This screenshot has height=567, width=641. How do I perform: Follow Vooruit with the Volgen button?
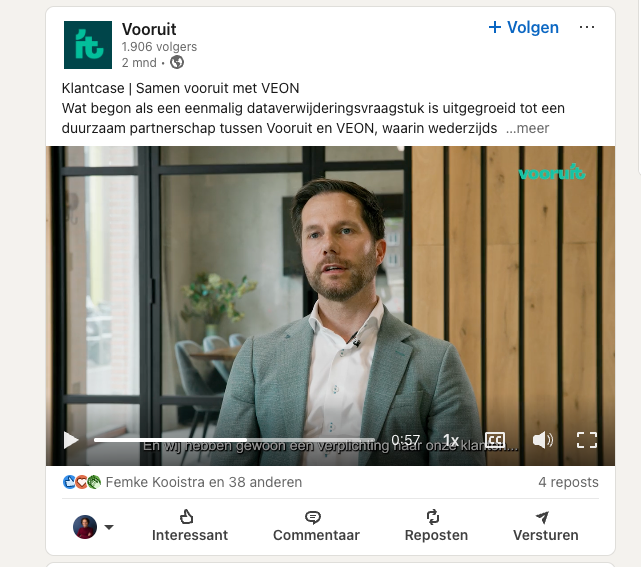click(x=523, y=28)
